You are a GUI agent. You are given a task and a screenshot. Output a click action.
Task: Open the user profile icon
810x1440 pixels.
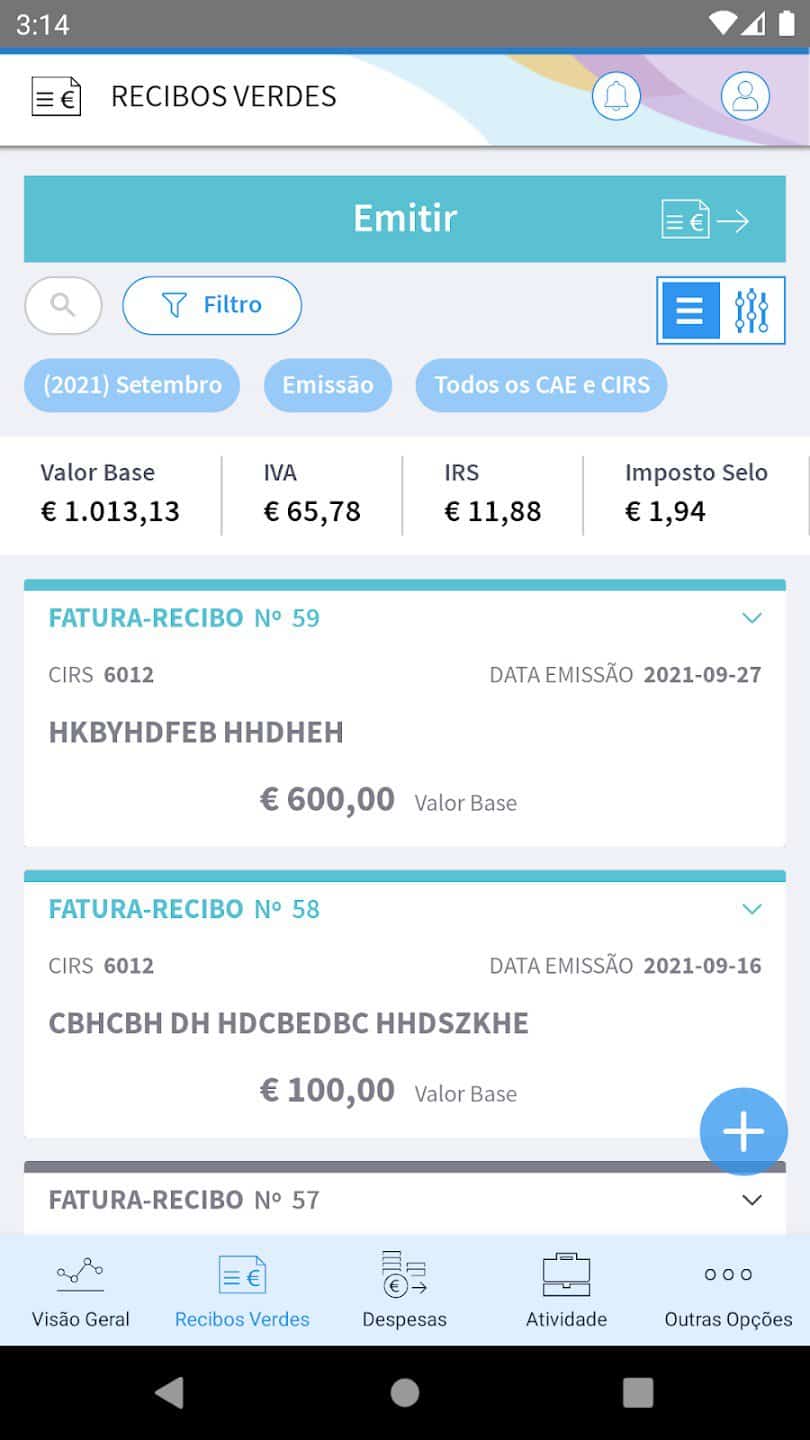(745, 97)
